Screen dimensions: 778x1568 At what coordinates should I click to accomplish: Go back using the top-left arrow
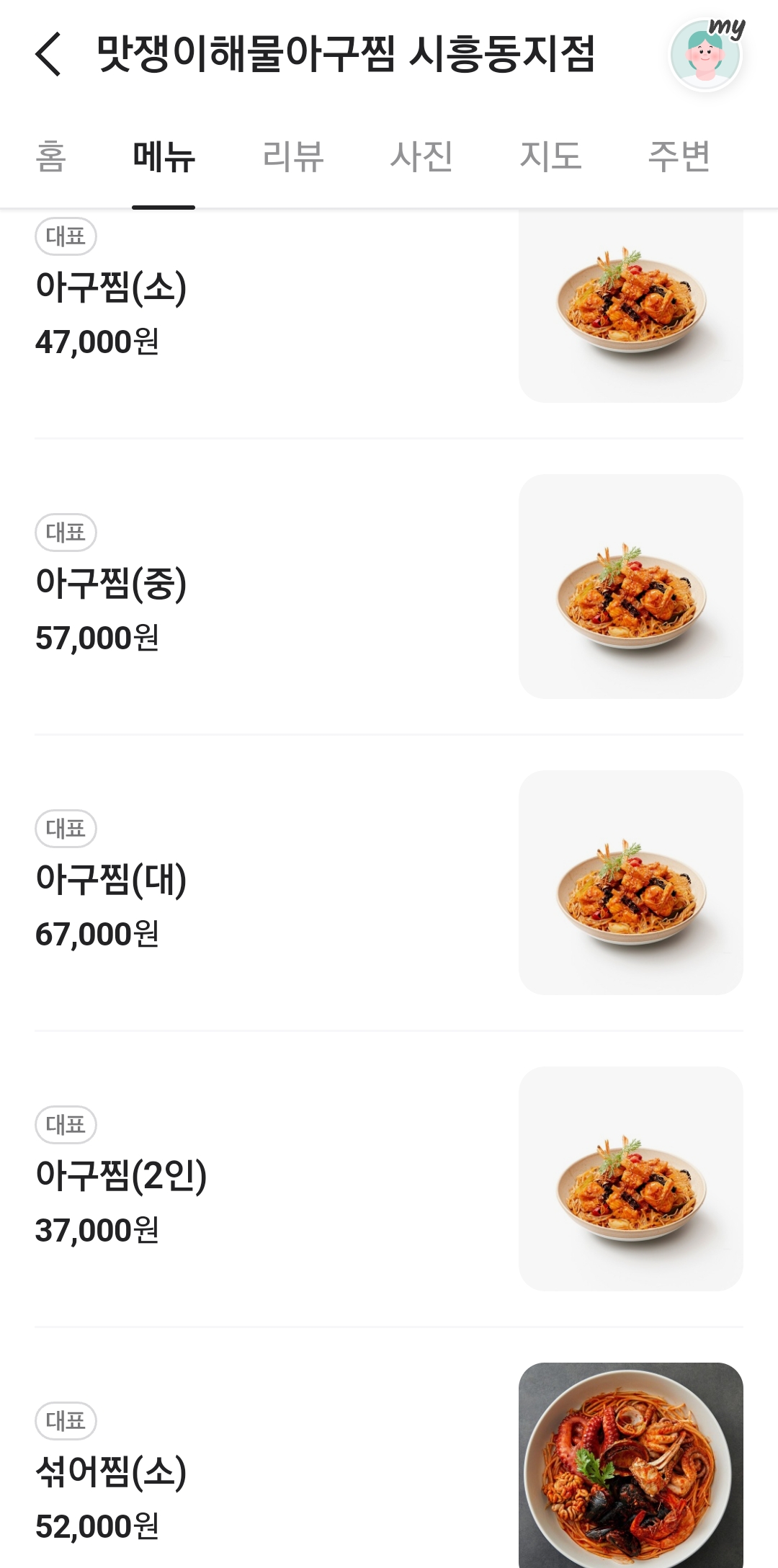tap(48, 54)
